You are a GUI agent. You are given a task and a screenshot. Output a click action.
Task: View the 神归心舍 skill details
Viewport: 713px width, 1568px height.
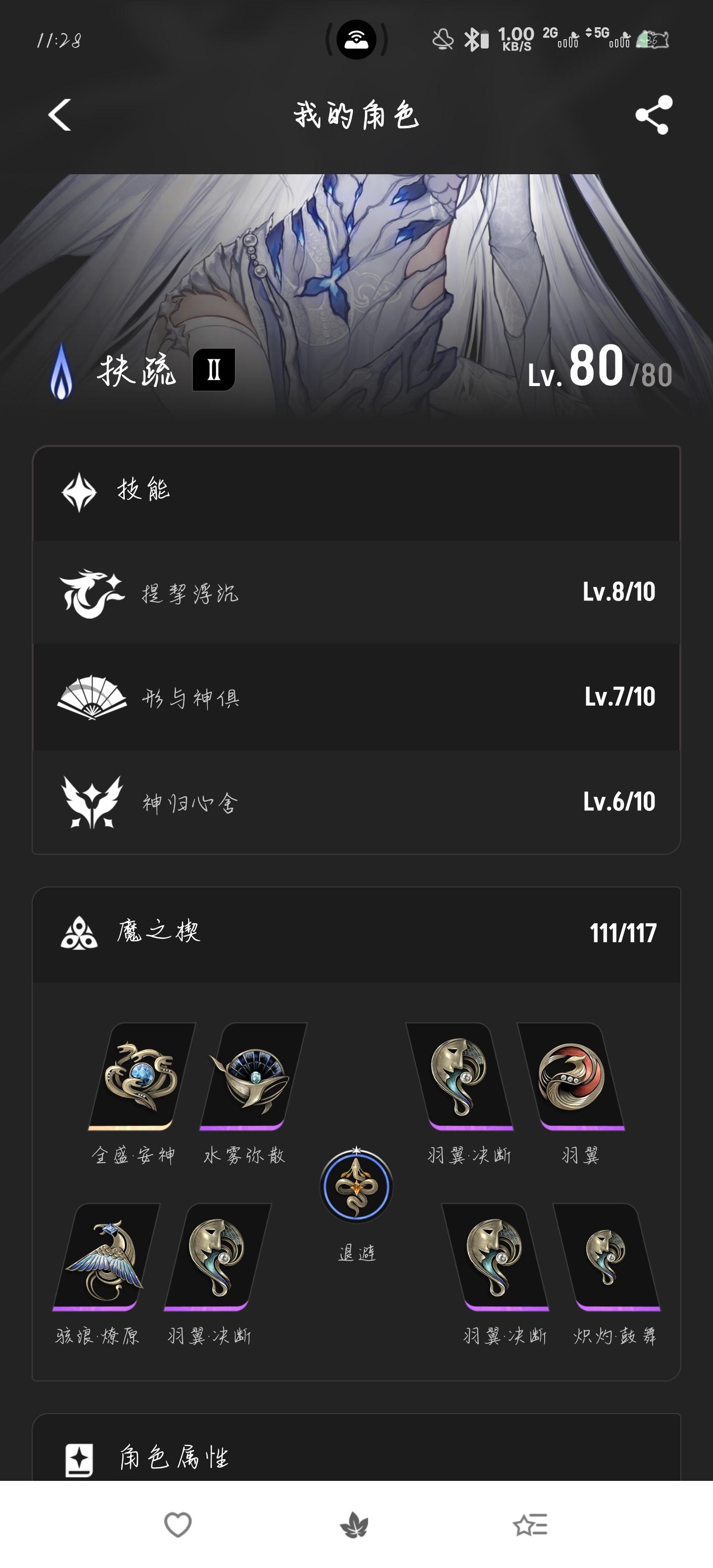pos(356,802)
